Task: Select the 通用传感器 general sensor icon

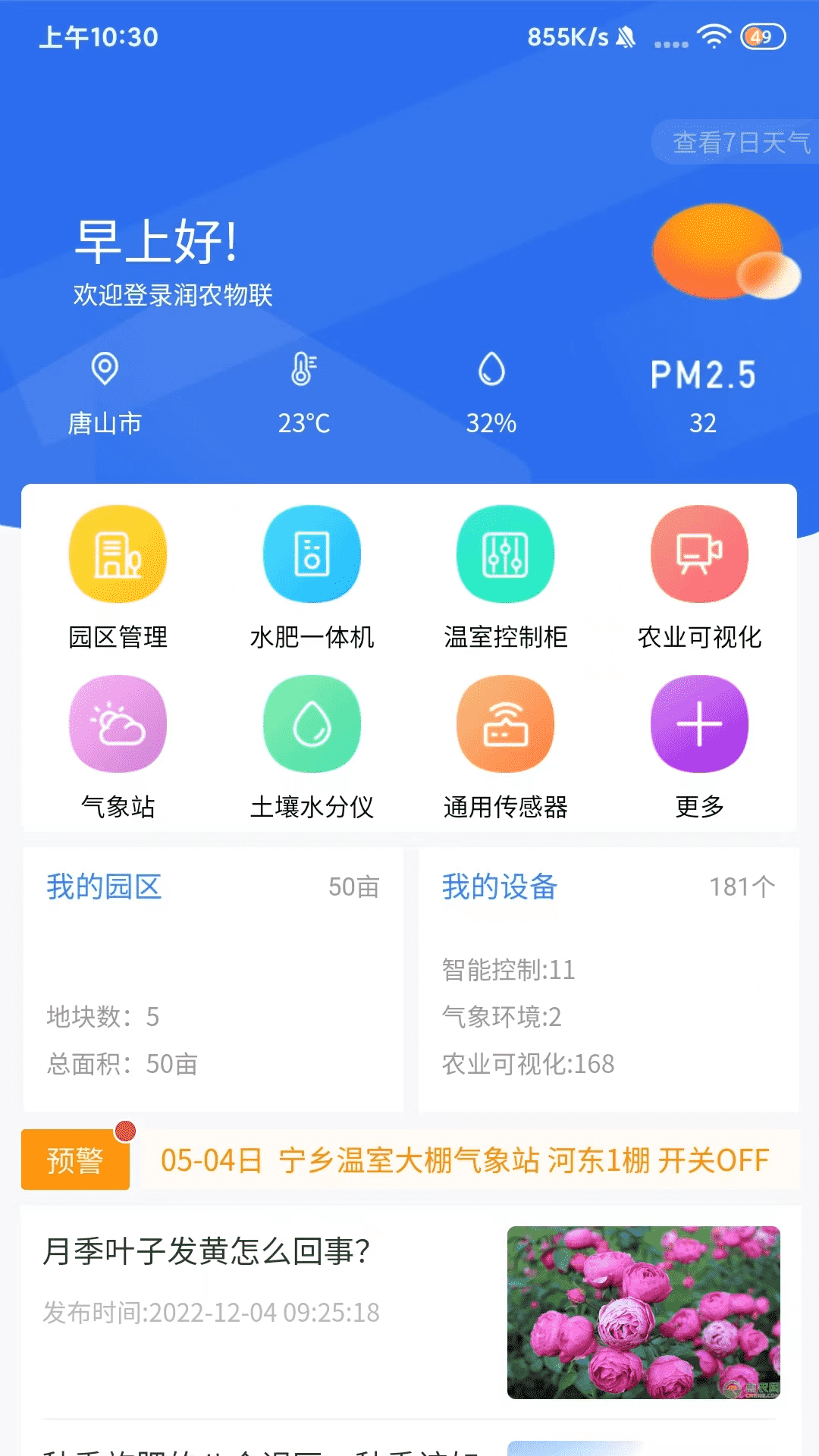Action: tap(506, 724)
